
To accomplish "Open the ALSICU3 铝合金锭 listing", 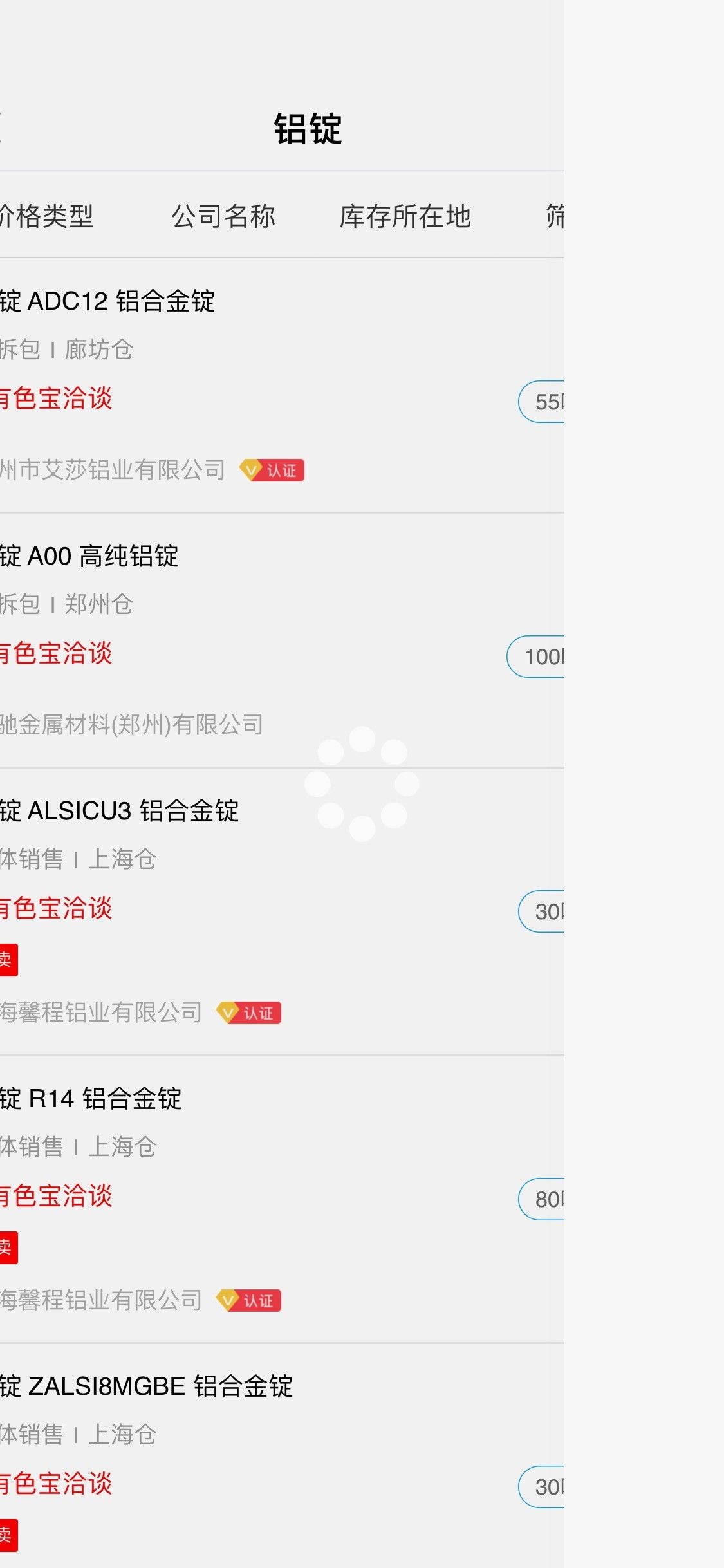I will (282, 911).
